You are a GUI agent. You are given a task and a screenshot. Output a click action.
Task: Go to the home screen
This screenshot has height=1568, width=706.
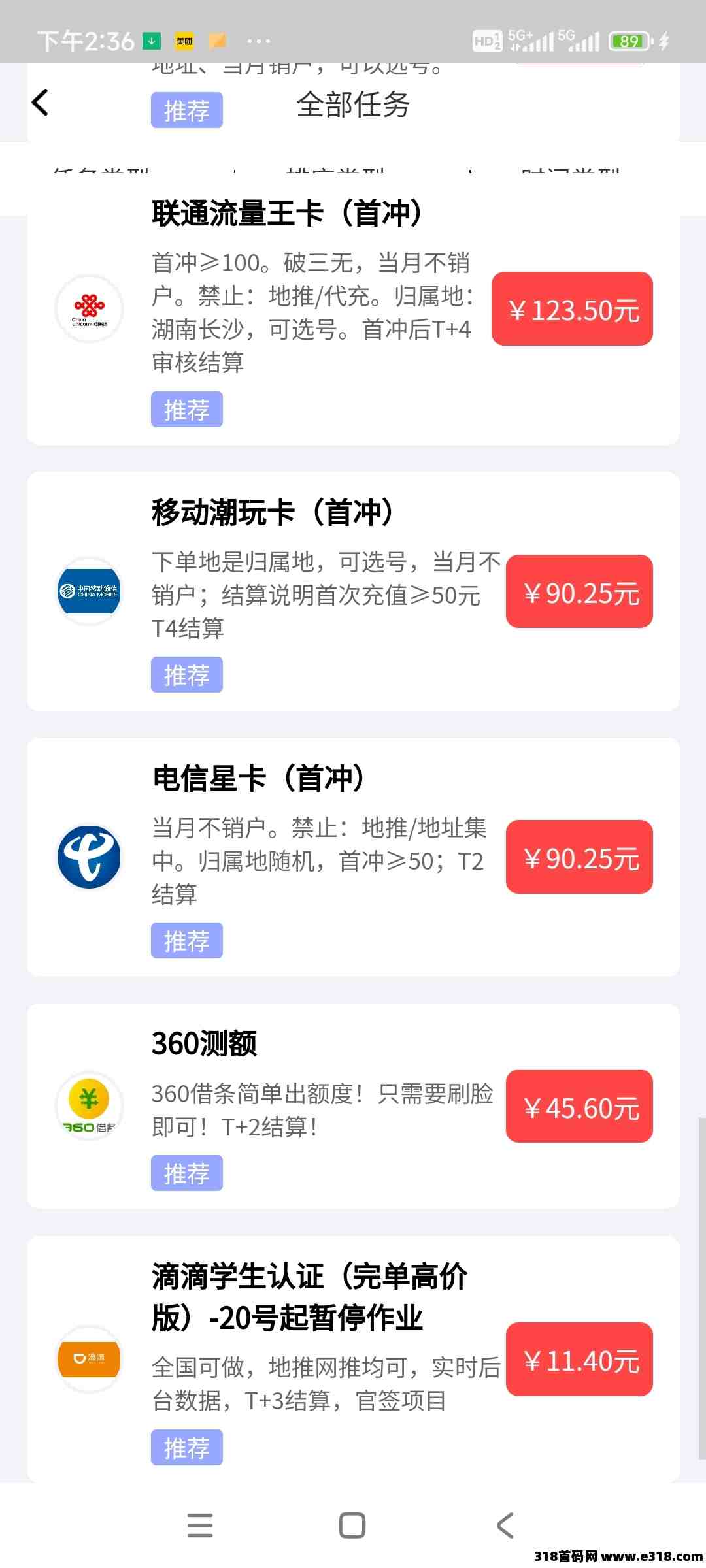352,1526
